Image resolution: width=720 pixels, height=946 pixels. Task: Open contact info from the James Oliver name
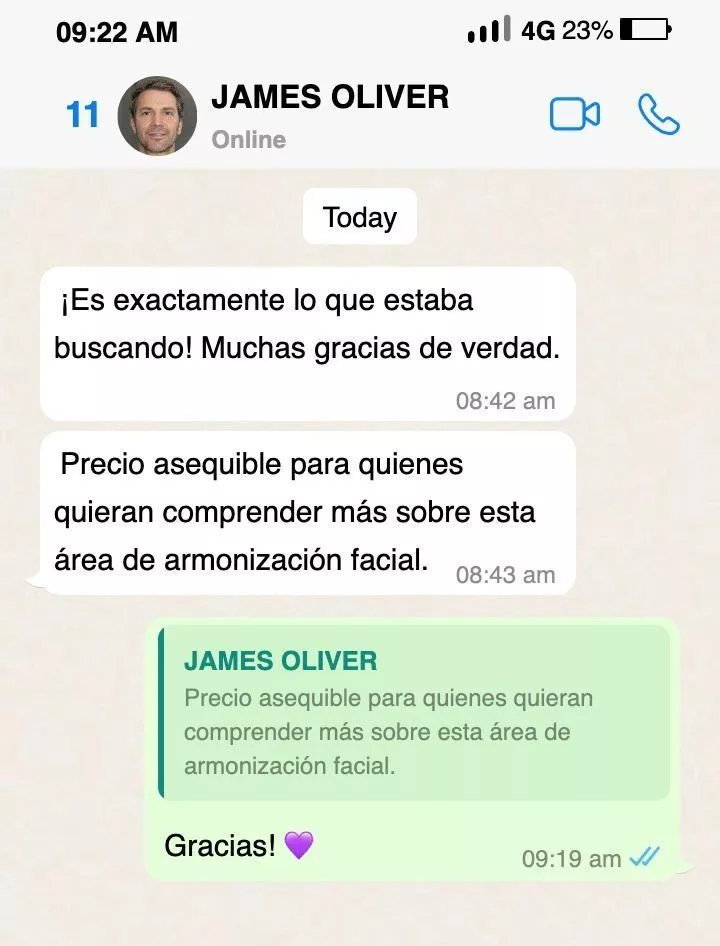(x=330, y=97)
